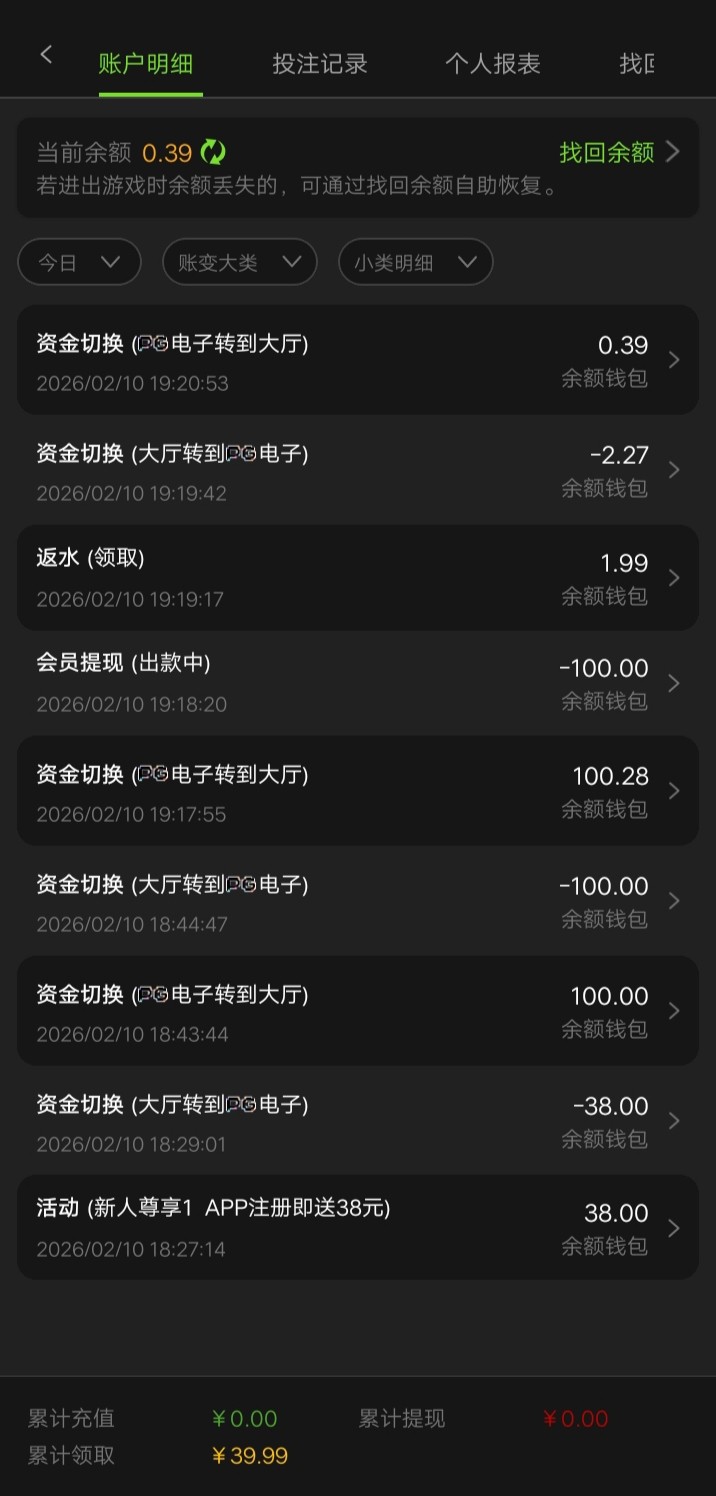716x1496 pixels.
Task: Open the 19:20:53 资金切换 record
Action: click(x=357, y=360)
